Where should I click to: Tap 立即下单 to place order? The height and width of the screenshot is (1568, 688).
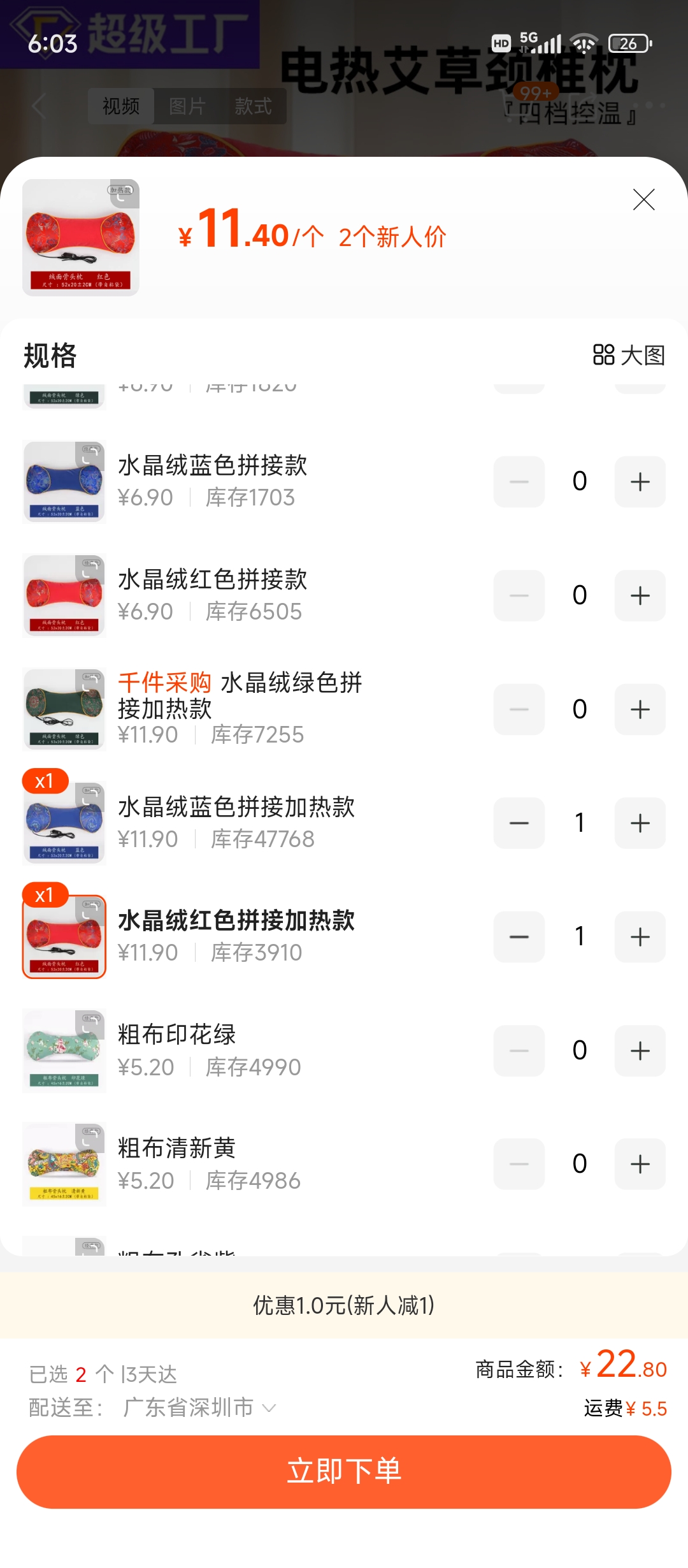[x=344, y=1471]
